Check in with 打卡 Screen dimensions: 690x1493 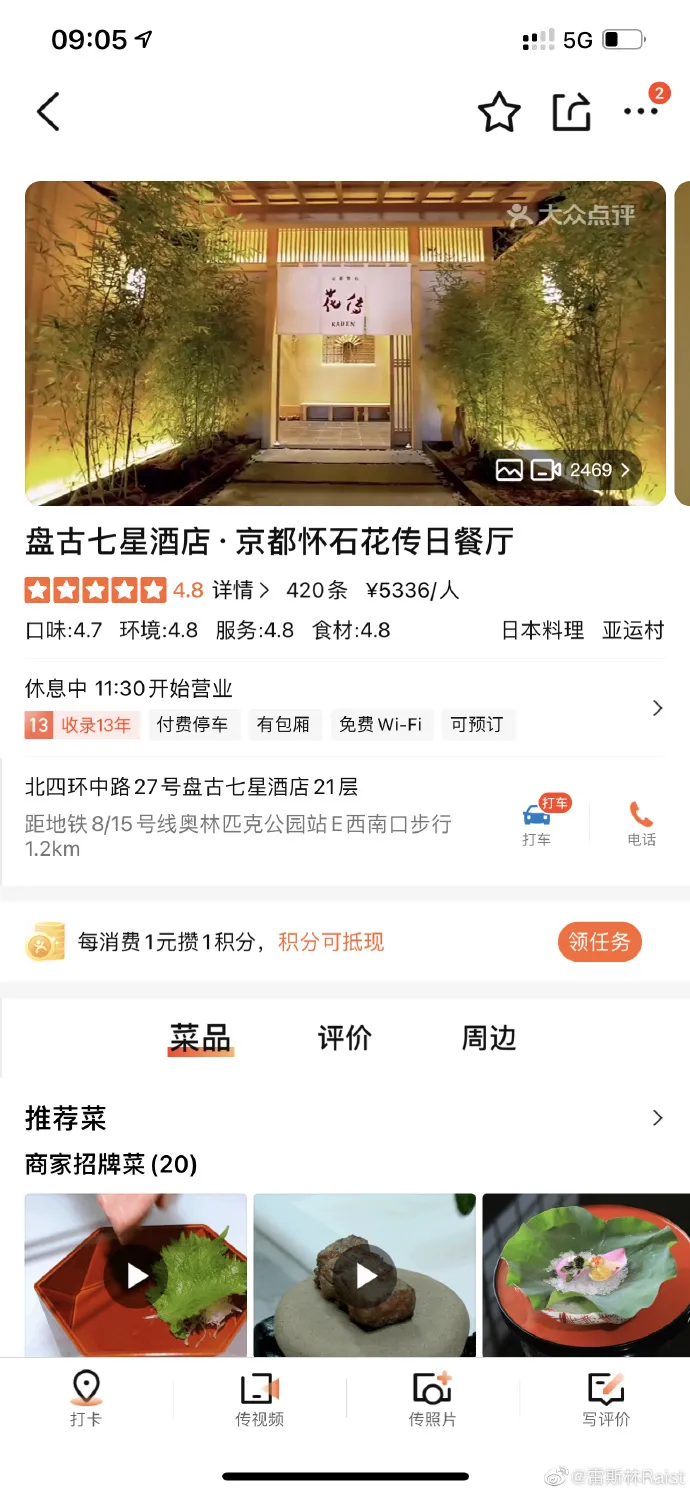86,1400
